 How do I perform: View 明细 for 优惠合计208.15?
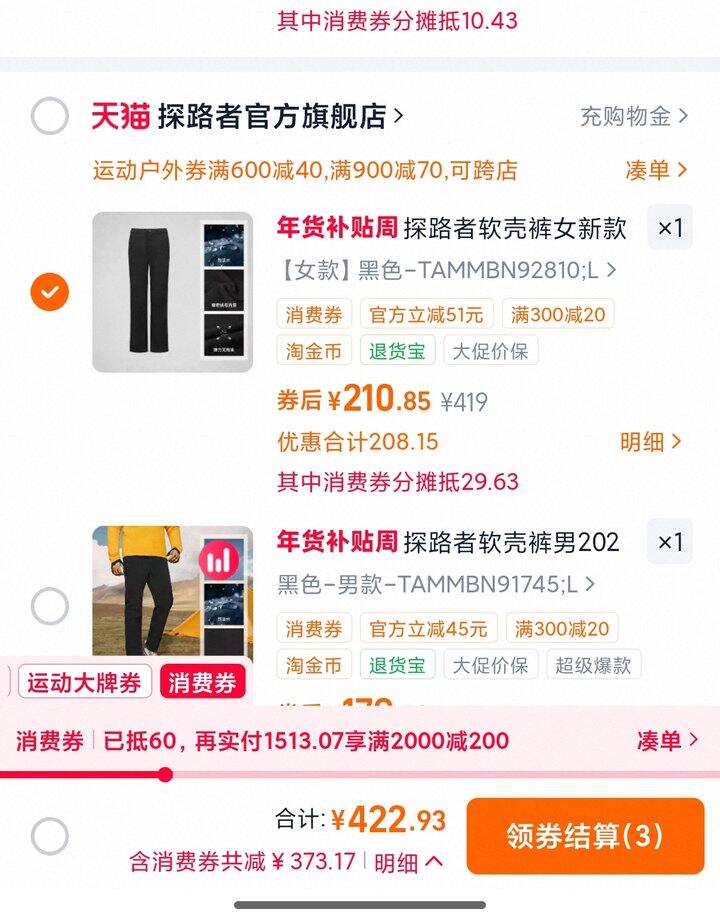click(650, 441)
